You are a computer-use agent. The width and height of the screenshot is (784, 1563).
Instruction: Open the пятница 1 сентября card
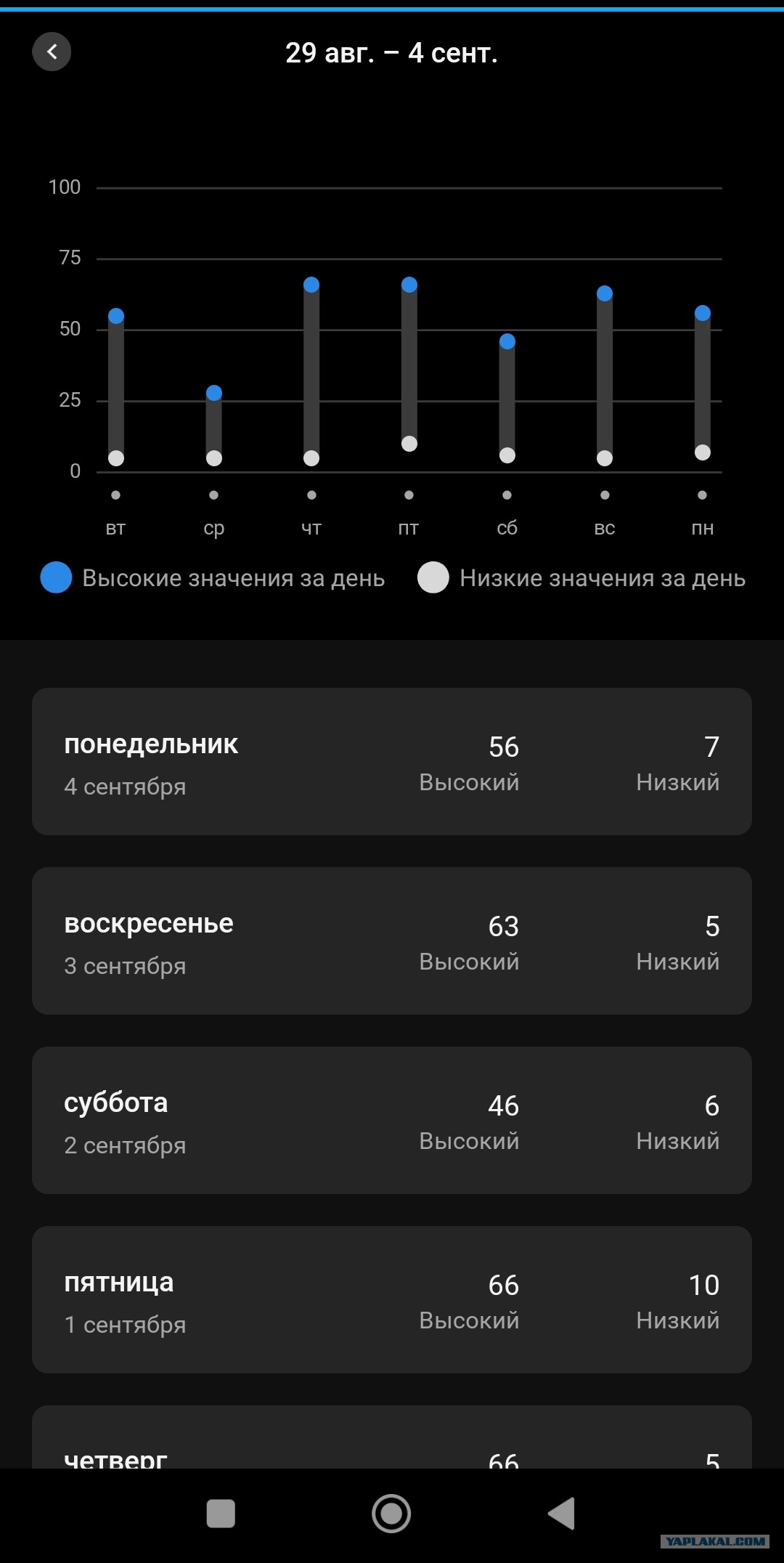[392, 1299]
